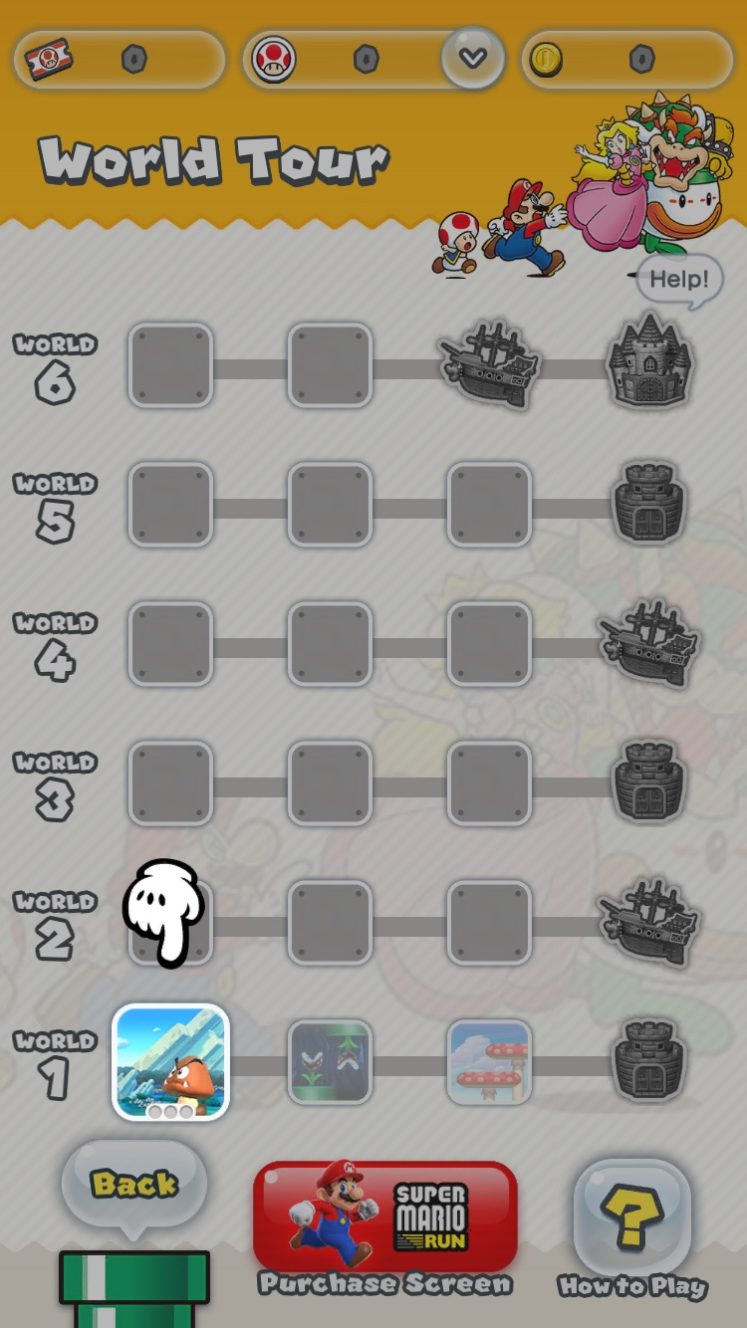Expand the Toad counter dropdown arrow
Screen dimensions: 747x1328
pos(473,58)
